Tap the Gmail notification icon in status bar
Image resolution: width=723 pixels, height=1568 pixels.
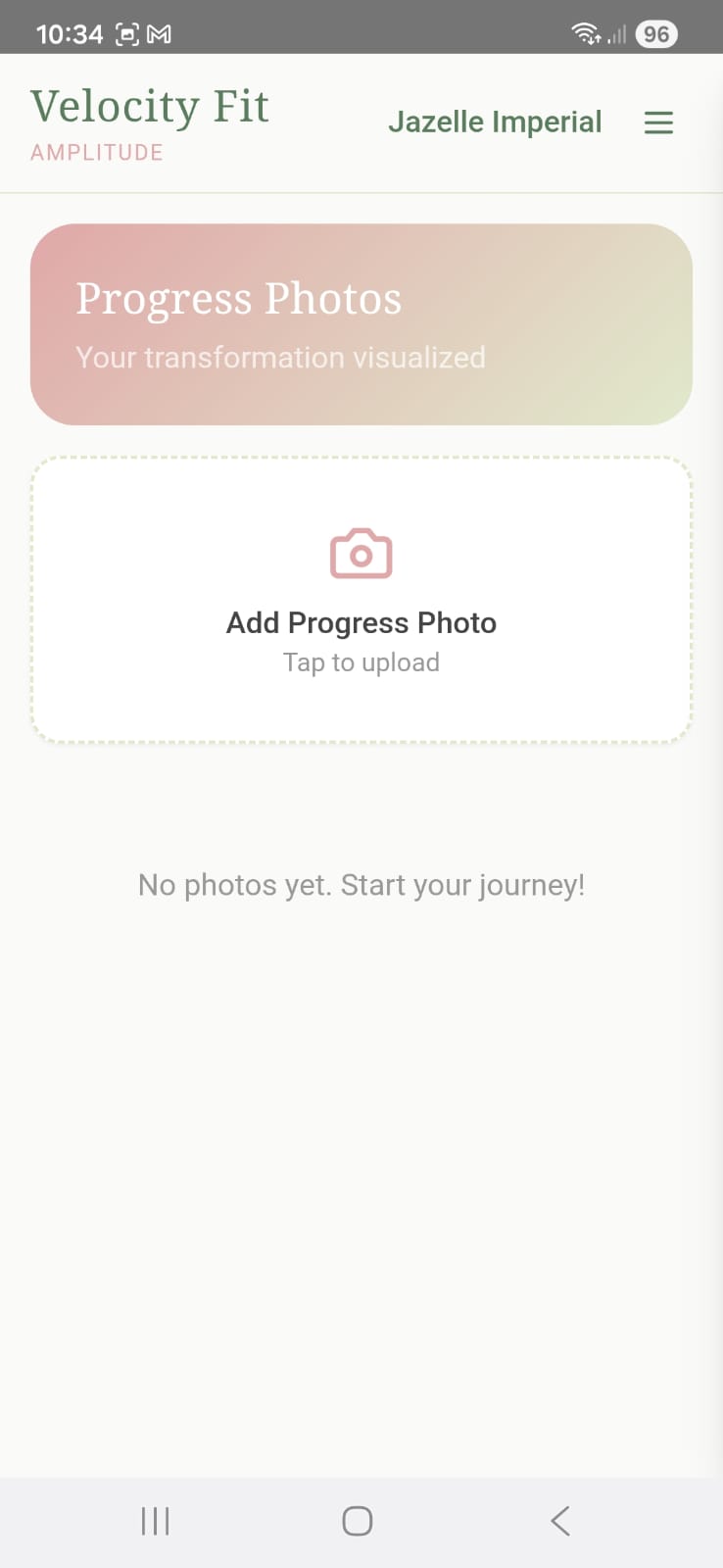tap(162, 32)
